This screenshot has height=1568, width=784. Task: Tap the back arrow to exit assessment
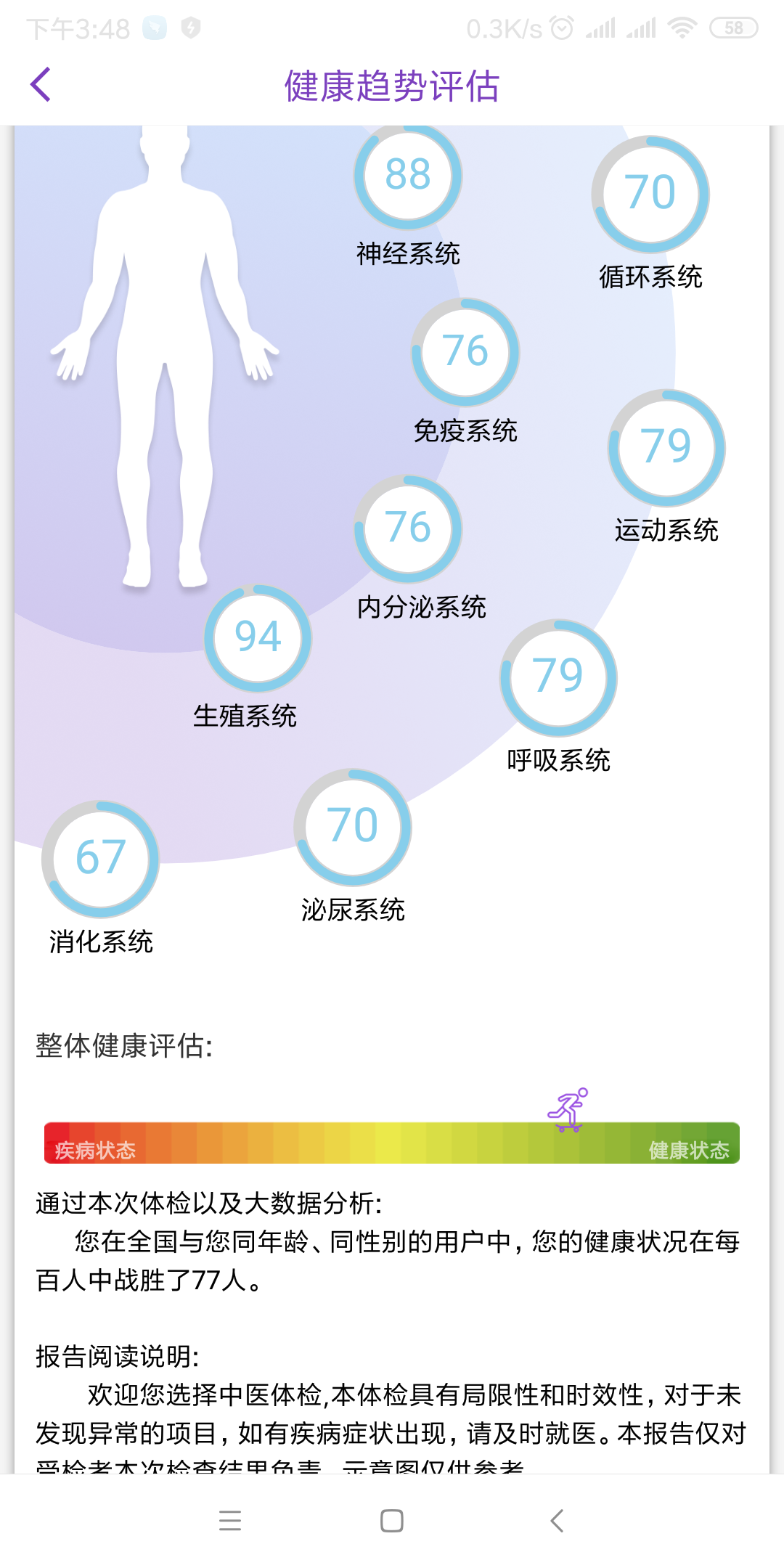pos(41,84)
